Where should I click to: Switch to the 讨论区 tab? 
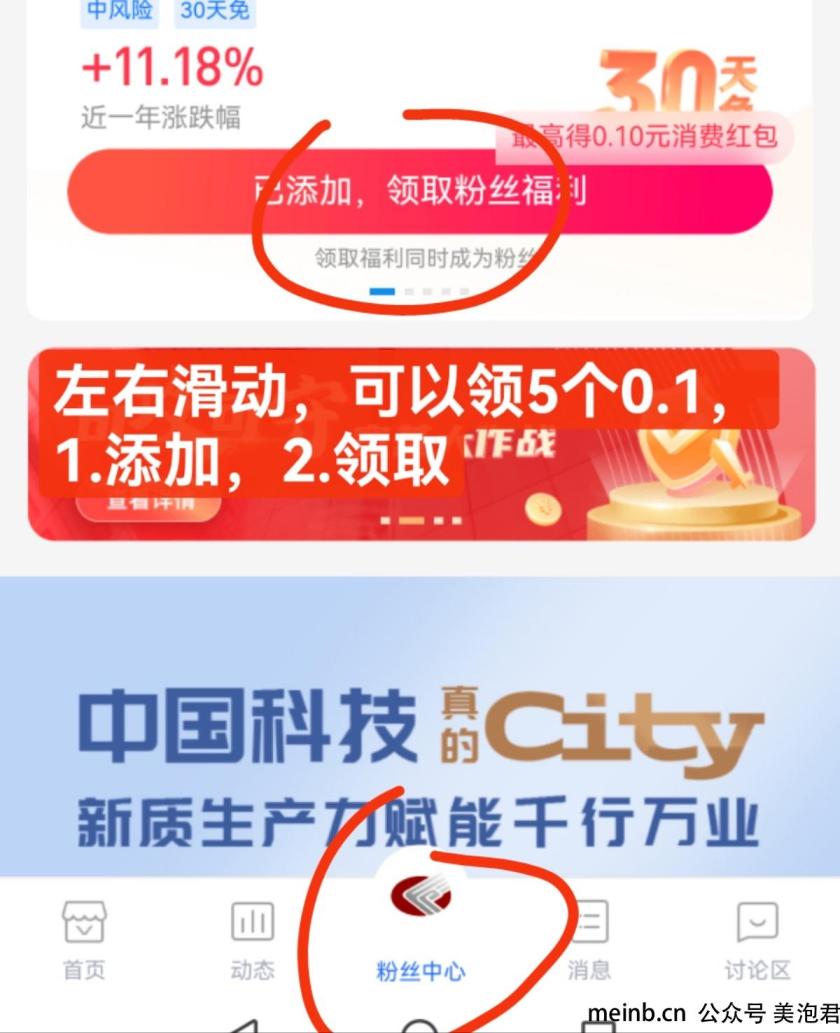[757, 940]
